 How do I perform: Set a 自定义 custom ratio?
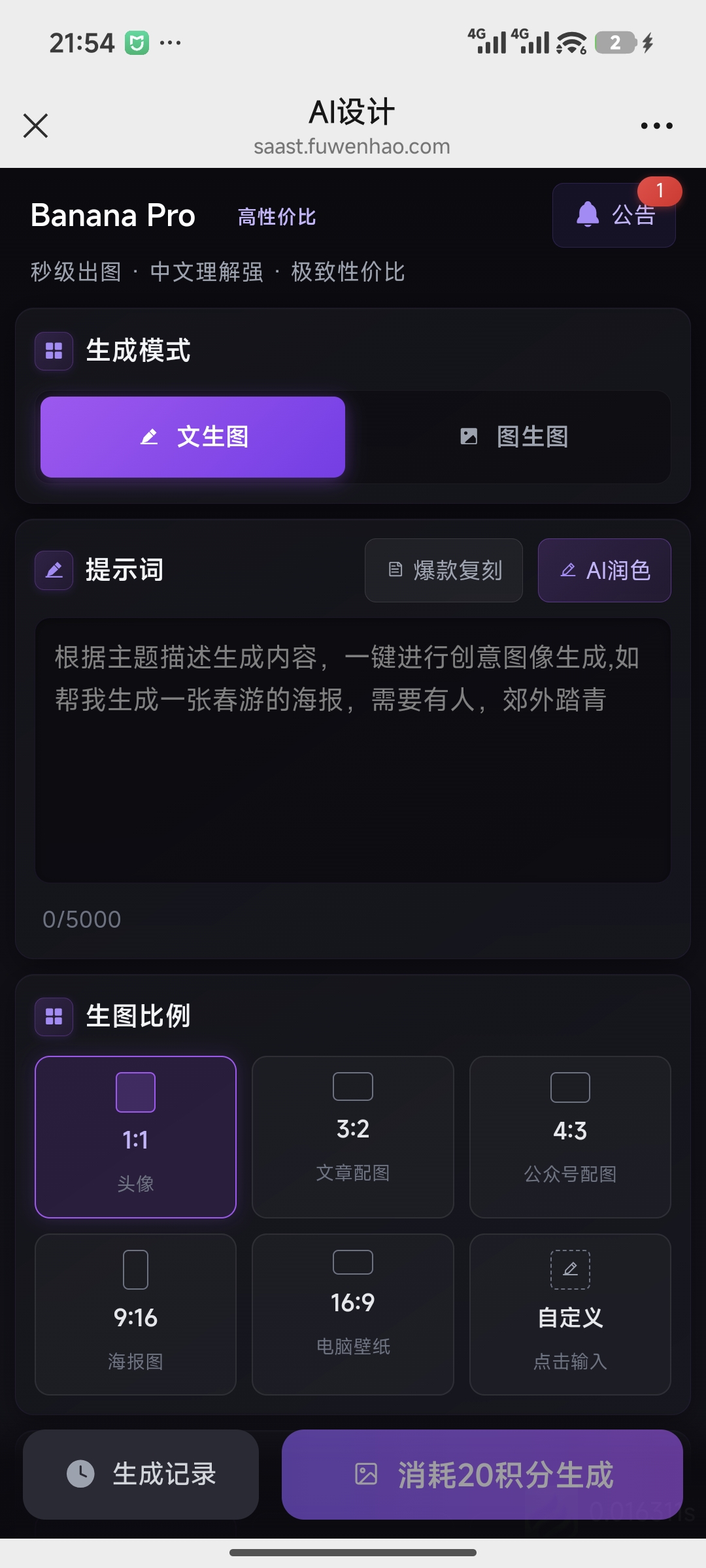click(570, 1315)
